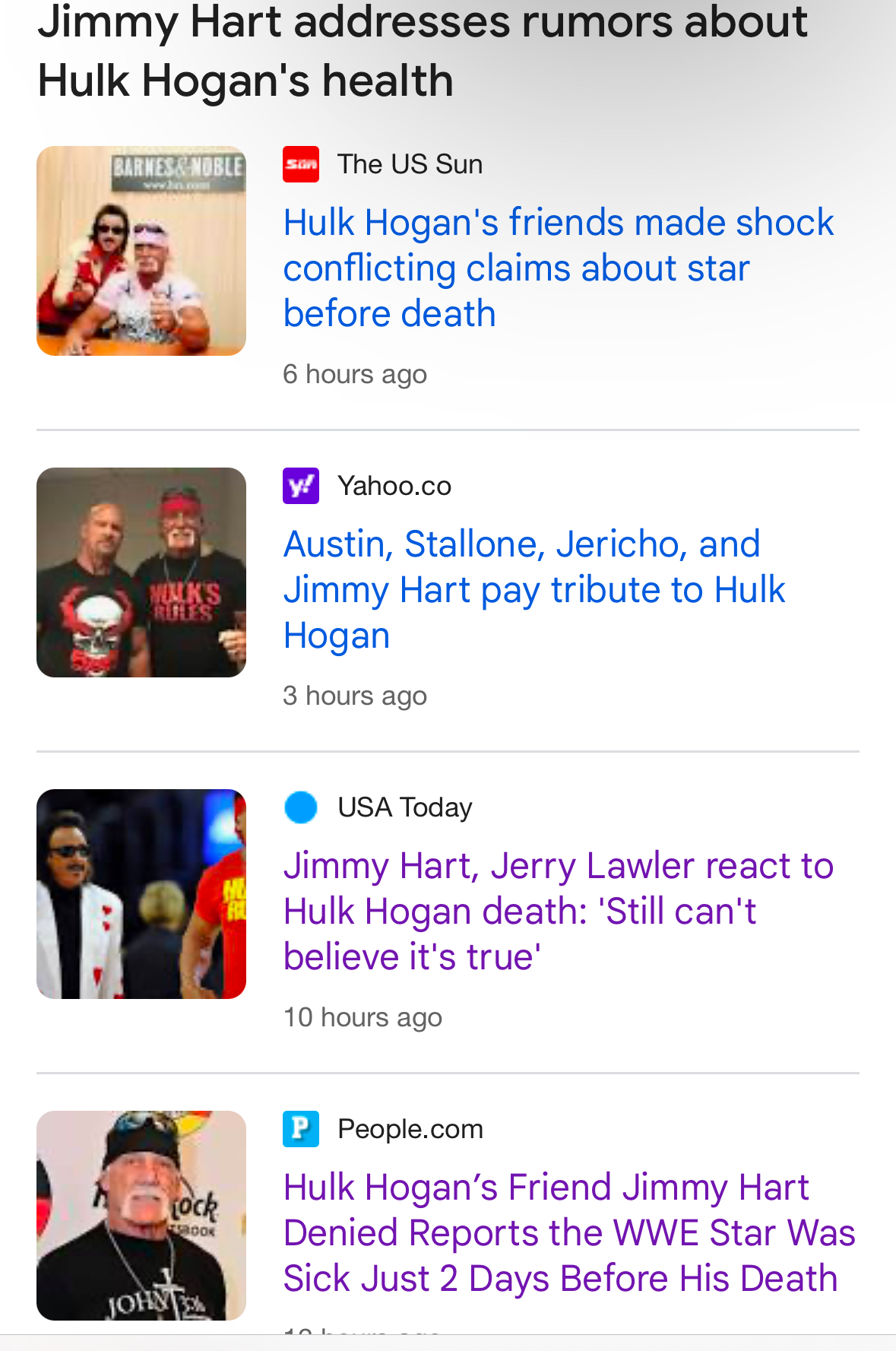Read USA Today's Jimmy Hart, Jerry Lawler story
Image resolution: width=896 pixels, height=1351 pixels.
tap(558, 911)
